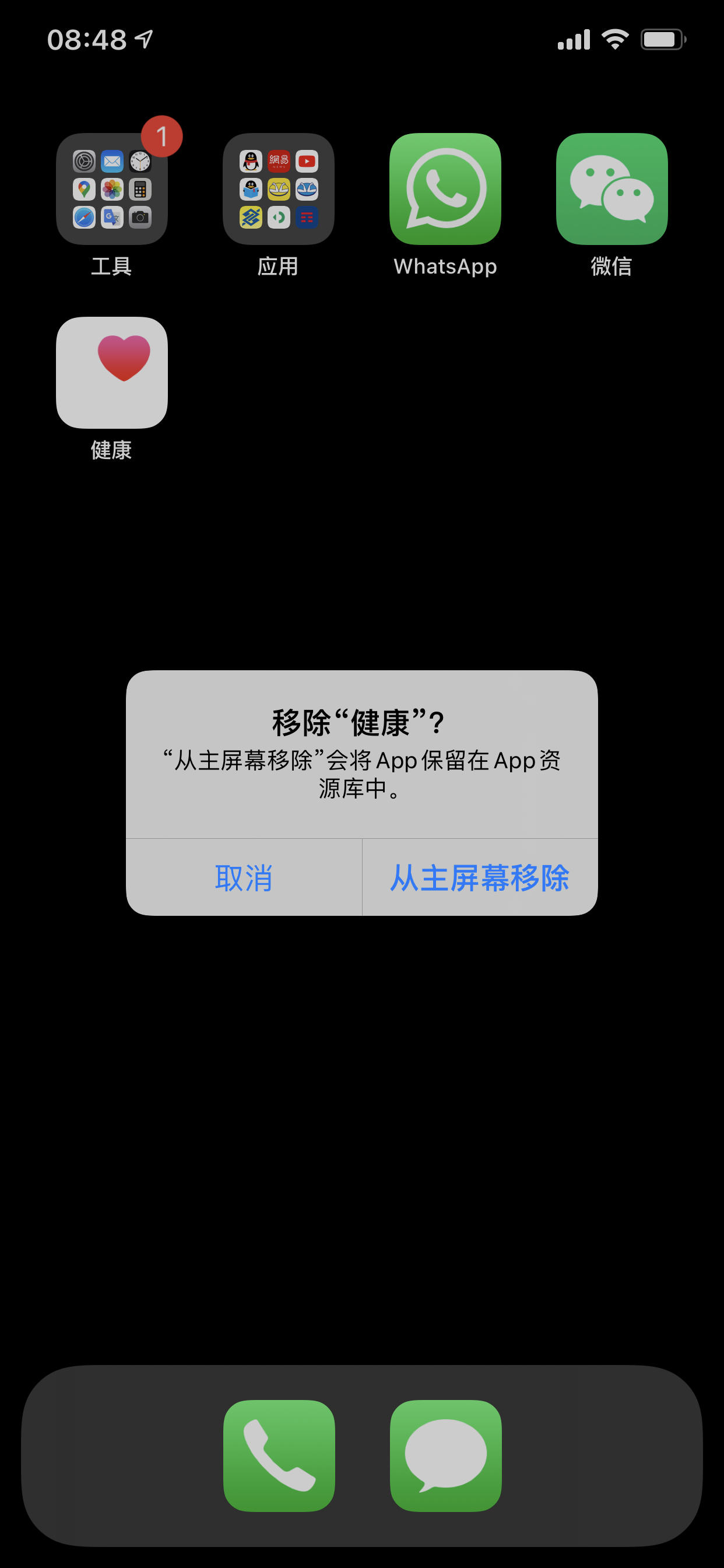Open the Phone app in dock

coord(279,1455)
